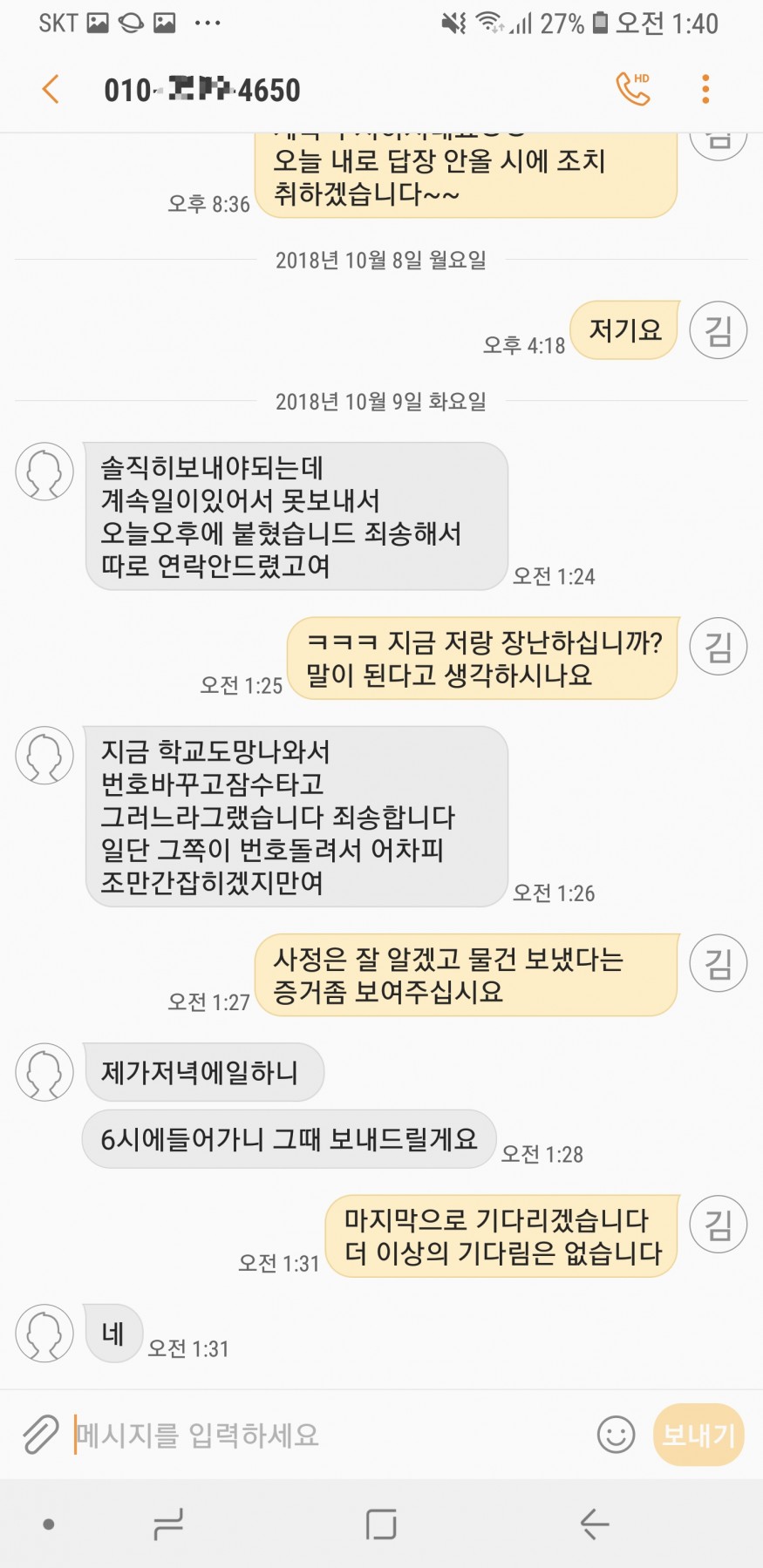Tap the system back navigation button
763x1568 pixels.
click(595, 1524)
